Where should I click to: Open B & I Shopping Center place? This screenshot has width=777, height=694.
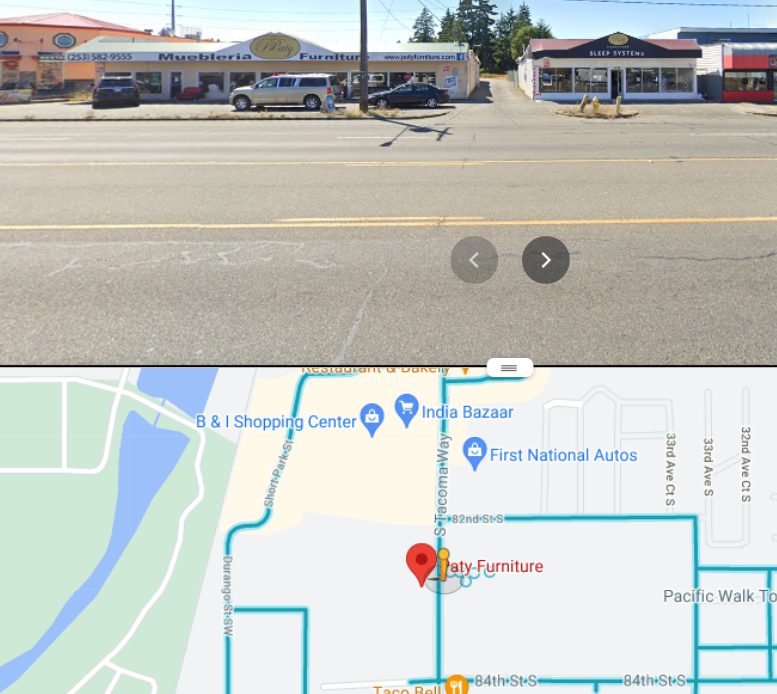click(372, 420)
